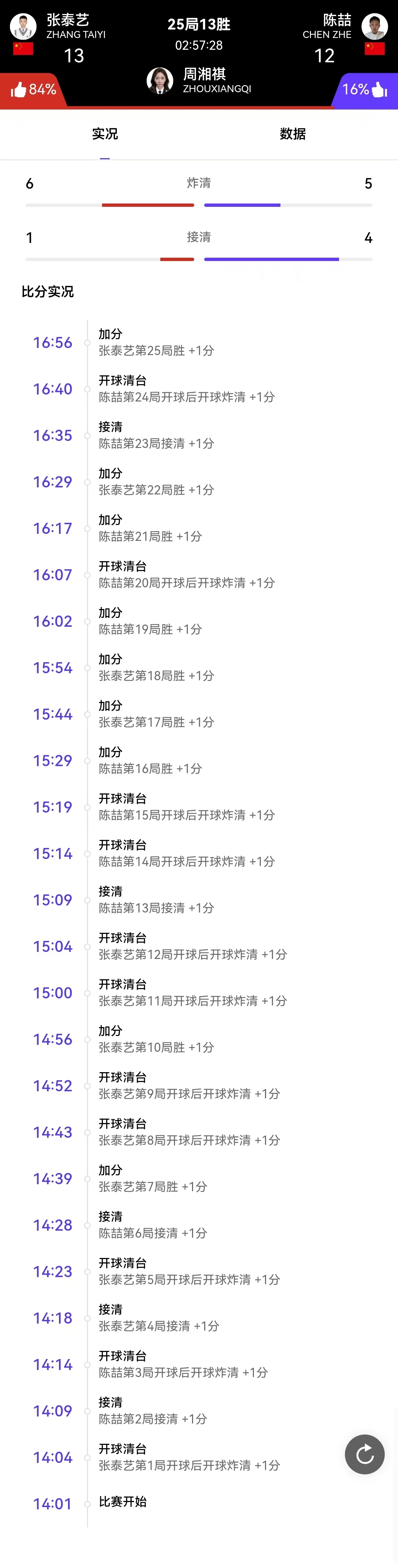Refresh the live score feed
398x1568 pixels.
[x=364, y=1454]
